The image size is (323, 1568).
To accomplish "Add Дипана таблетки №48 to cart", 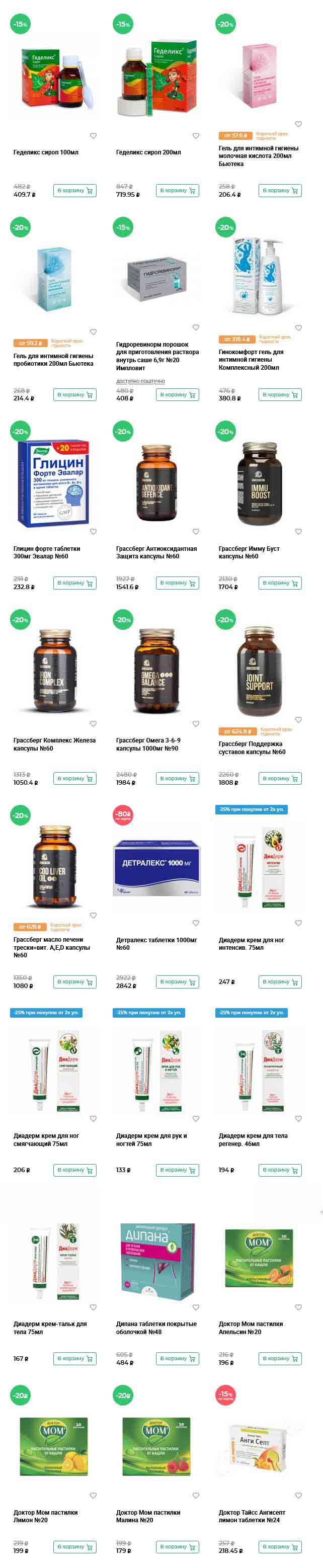I will [x=177, y=1358].
